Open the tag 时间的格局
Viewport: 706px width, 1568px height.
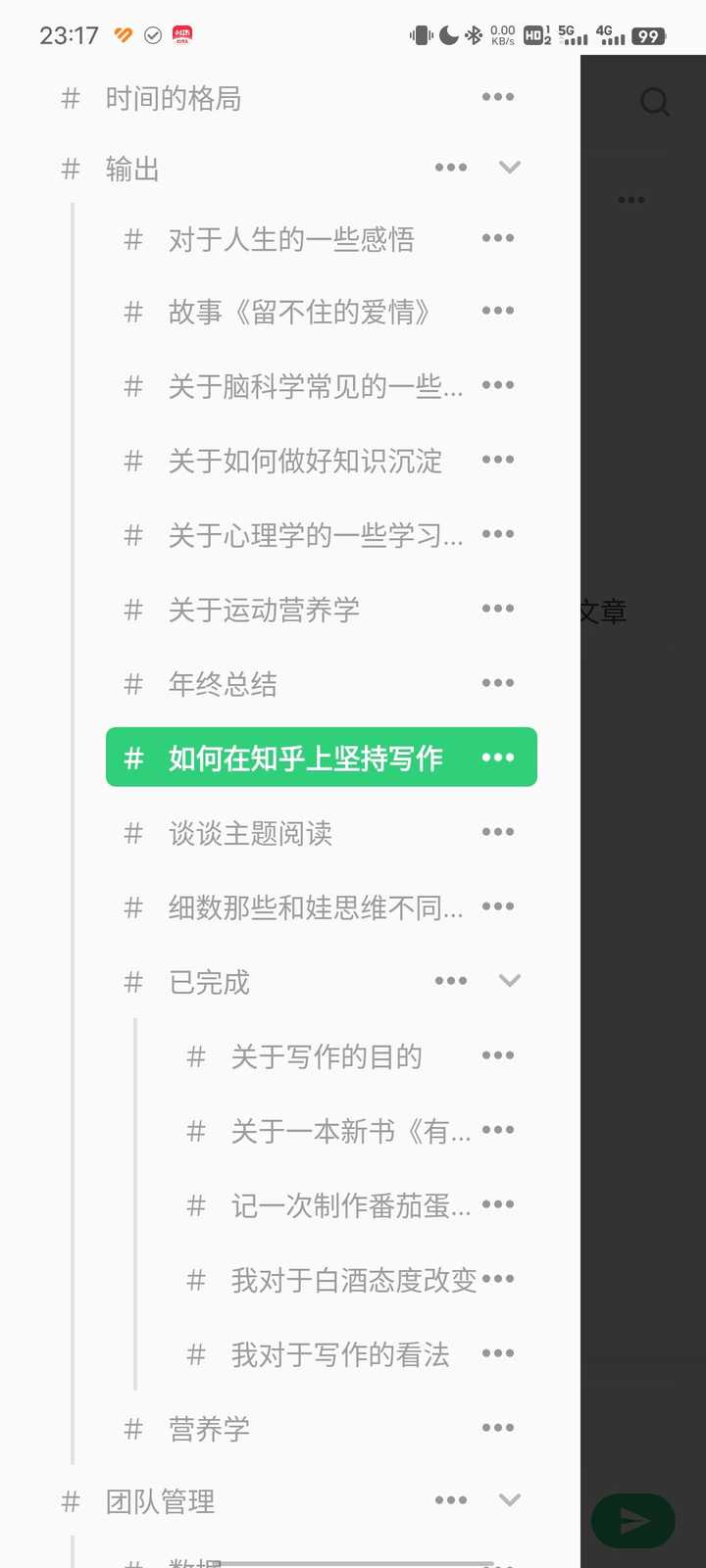coord(174,98)
